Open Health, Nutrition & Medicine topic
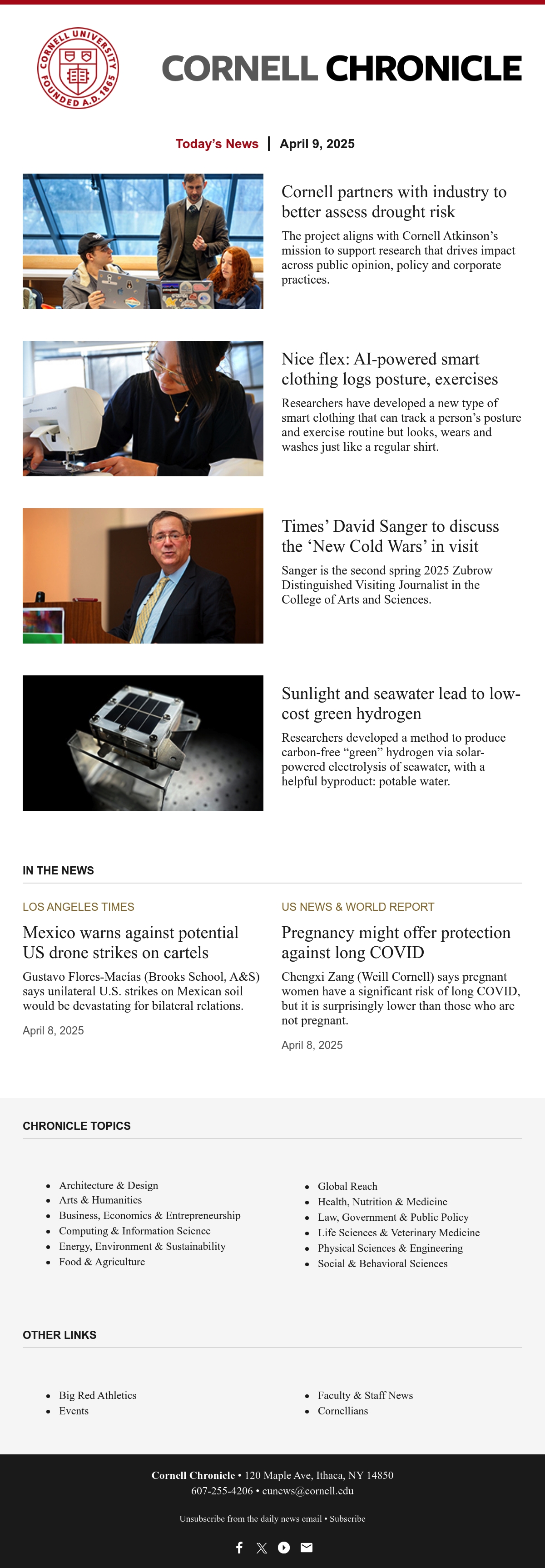Screen dimensions: 545x1568 click(382, 1202)
